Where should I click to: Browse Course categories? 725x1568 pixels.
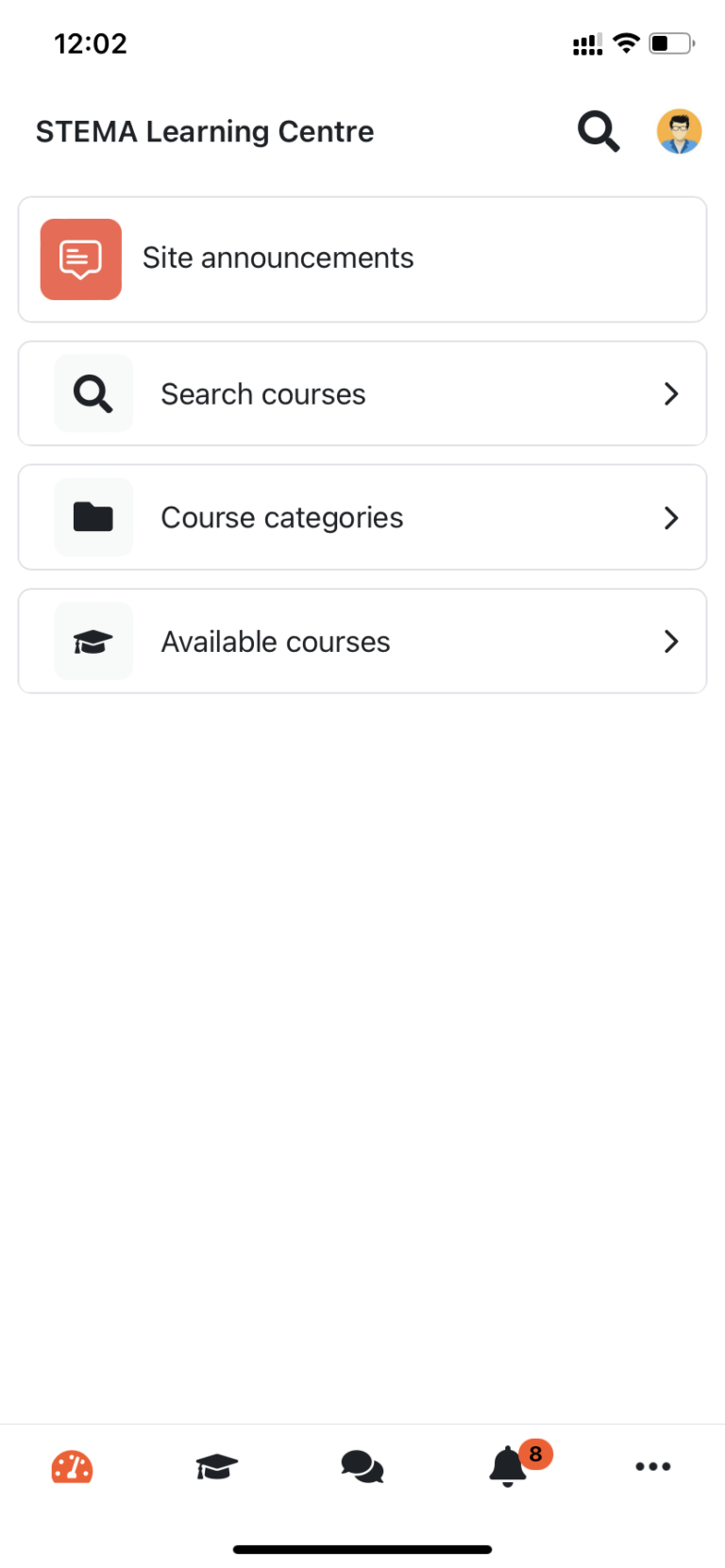pos(362,517)
